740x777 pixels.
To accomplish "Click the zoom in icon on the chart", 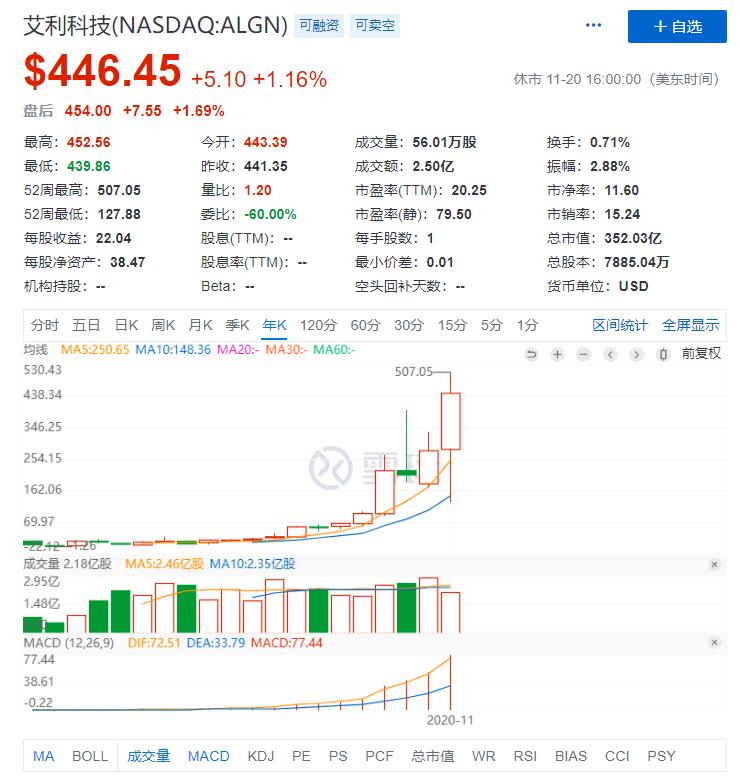I will (x=557, y=354).
